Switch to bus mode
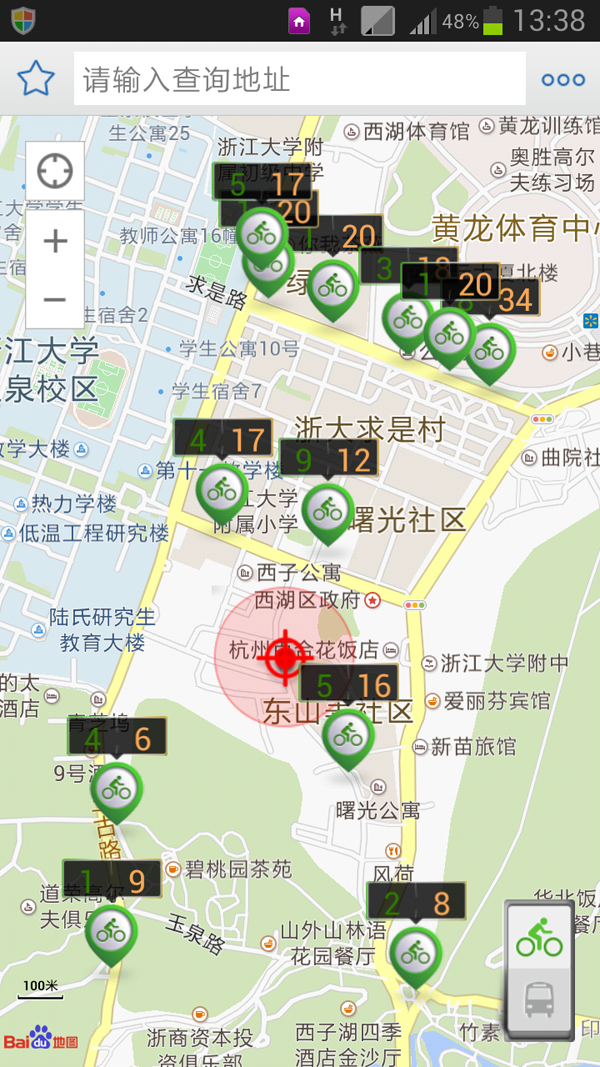Viewport: 600px width, 1067px height. click(539, 998)
